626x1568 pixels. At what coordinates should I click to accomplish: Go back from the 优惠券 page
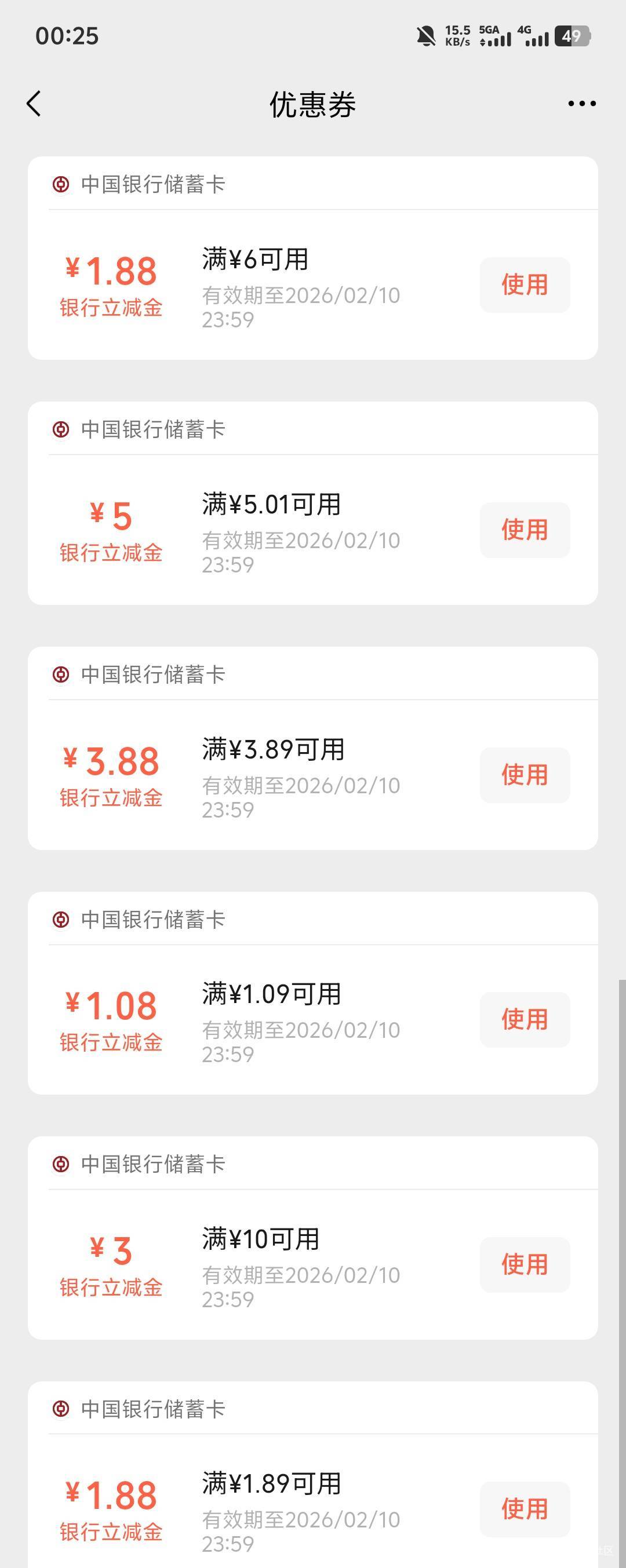[x=34, y=104]
